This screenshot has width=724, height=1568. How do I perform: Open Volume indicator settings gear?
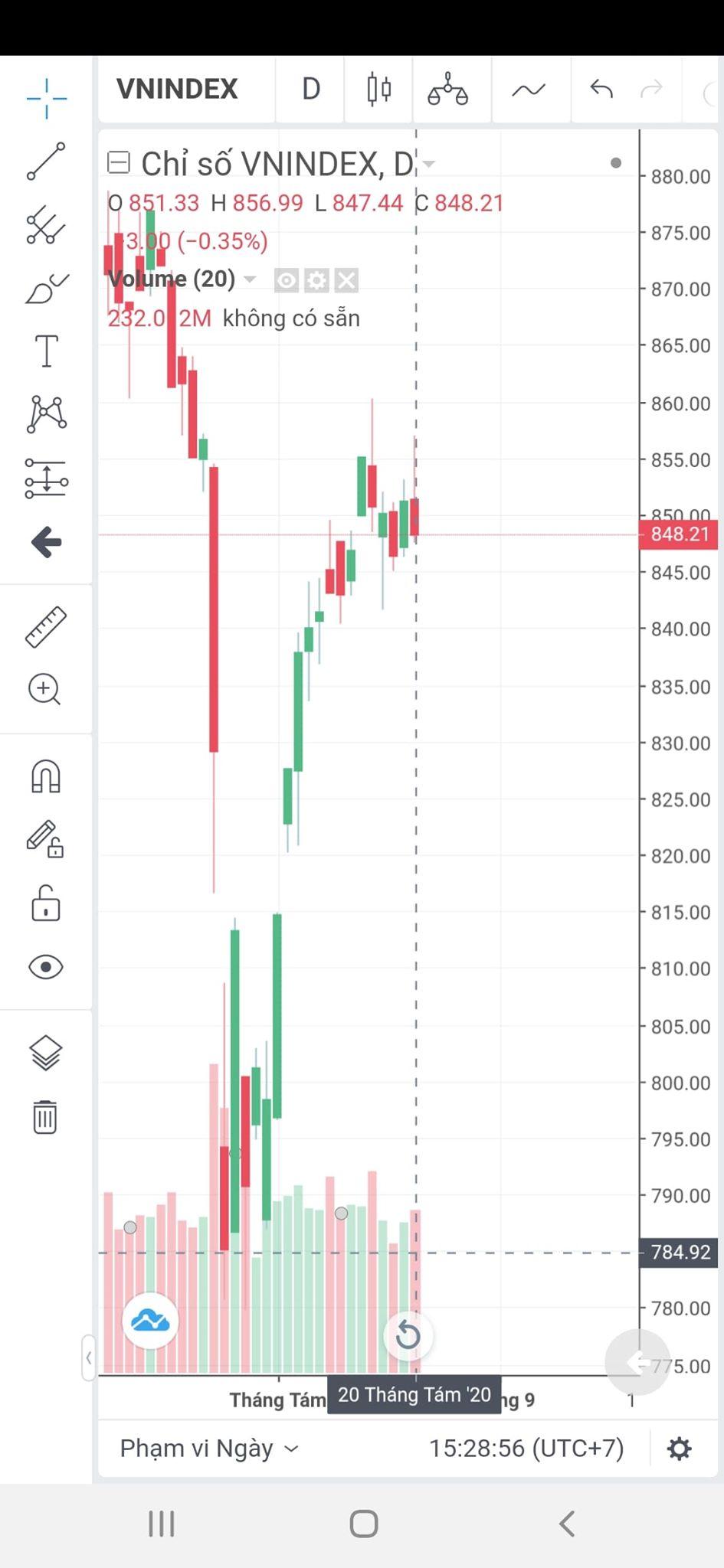(x=316, y=280)
